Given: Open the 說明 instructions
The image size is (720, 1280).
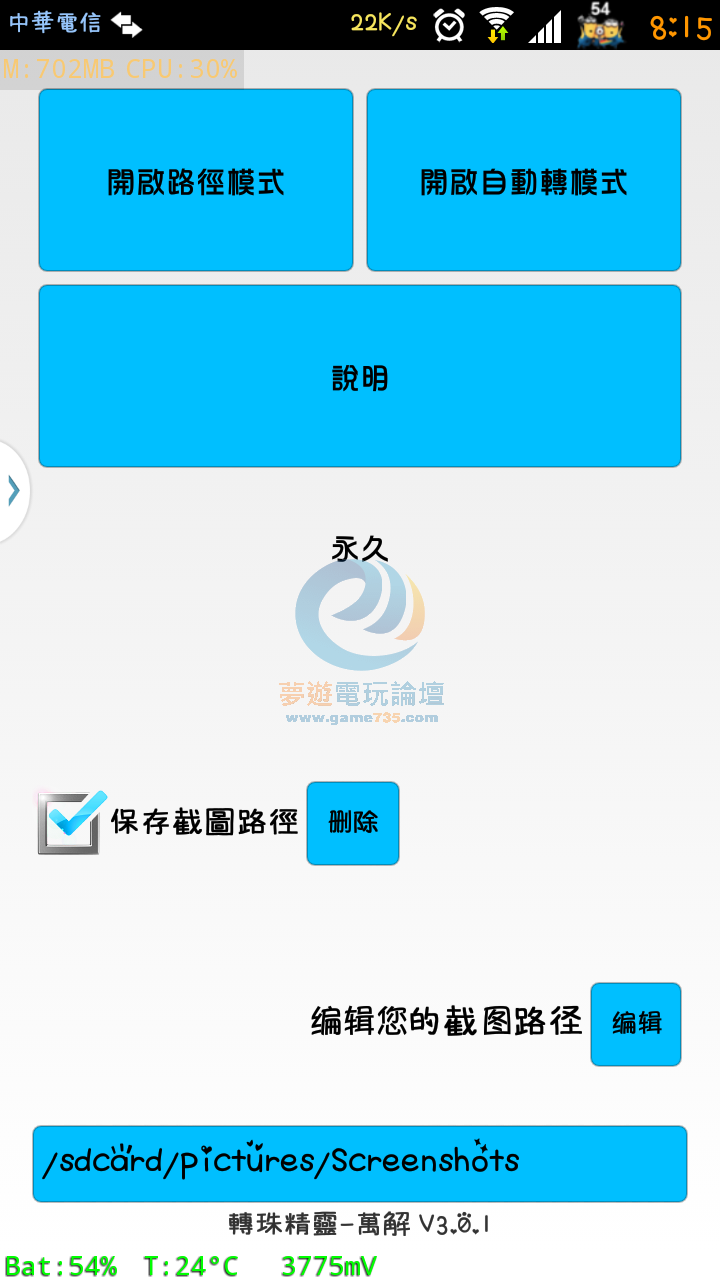Looking at the screenshot, I should click(x=360, y=376).
